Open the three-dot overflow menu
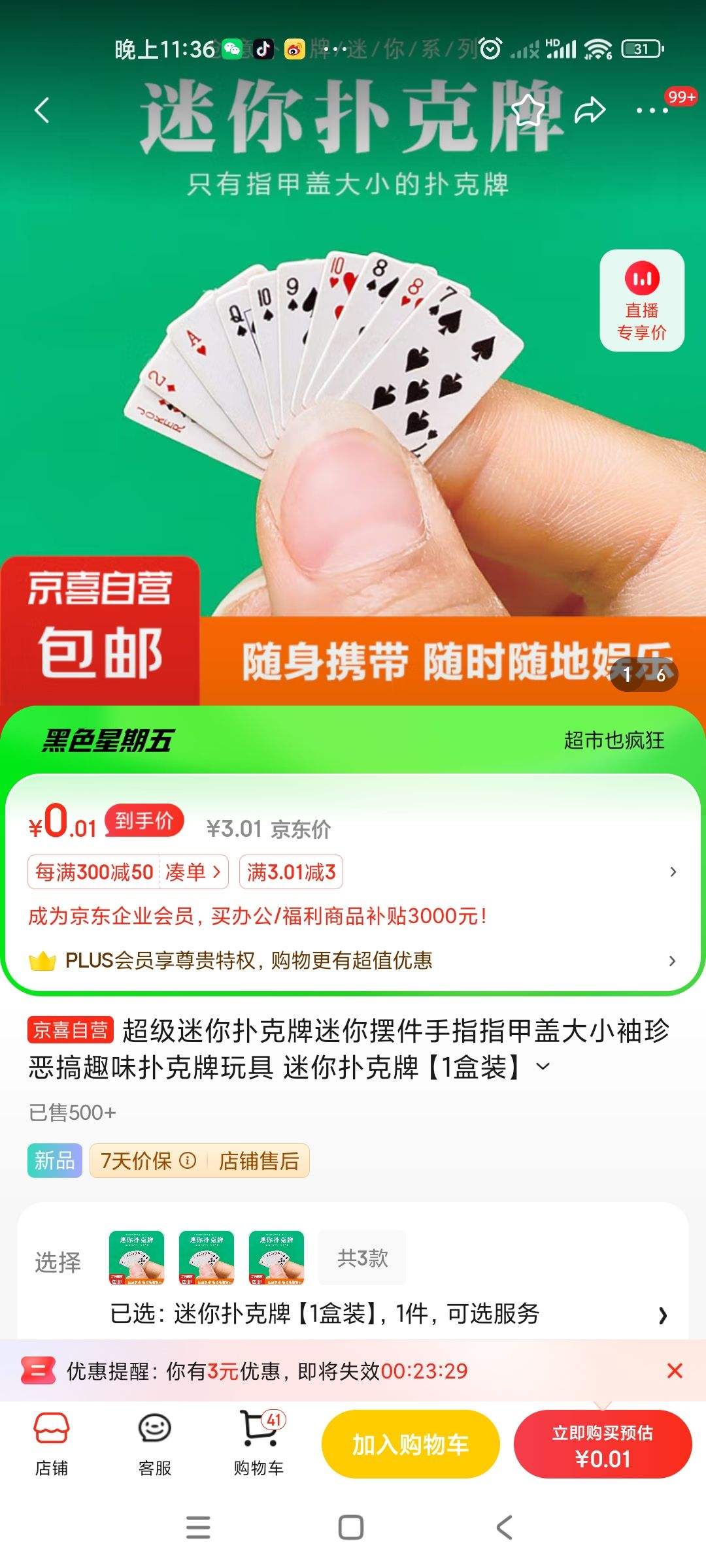The image size is (706, 1568). (652, 110)
